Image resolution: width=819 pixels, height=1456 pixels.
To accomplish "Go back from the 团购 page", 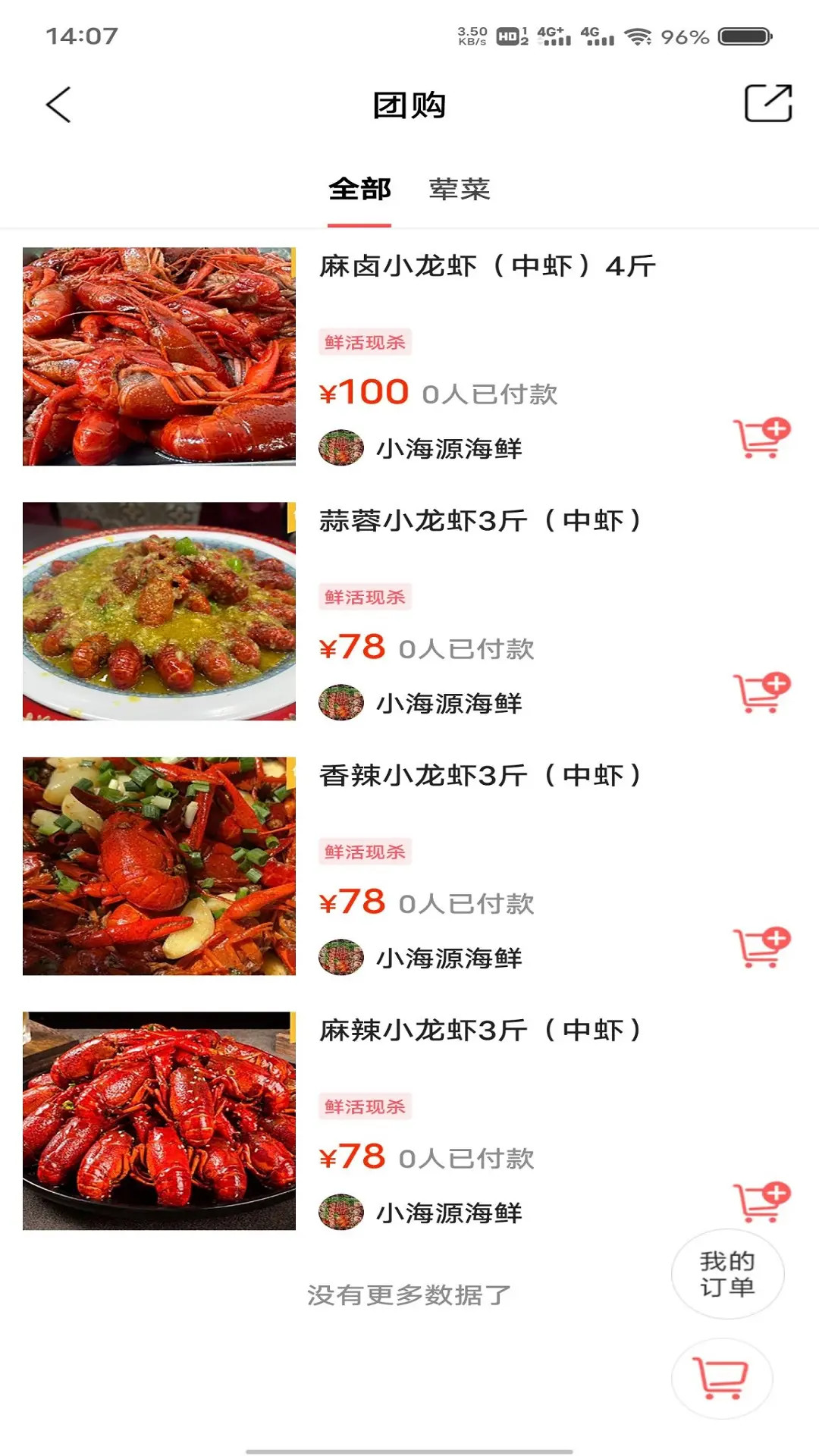I will point(58,105).
